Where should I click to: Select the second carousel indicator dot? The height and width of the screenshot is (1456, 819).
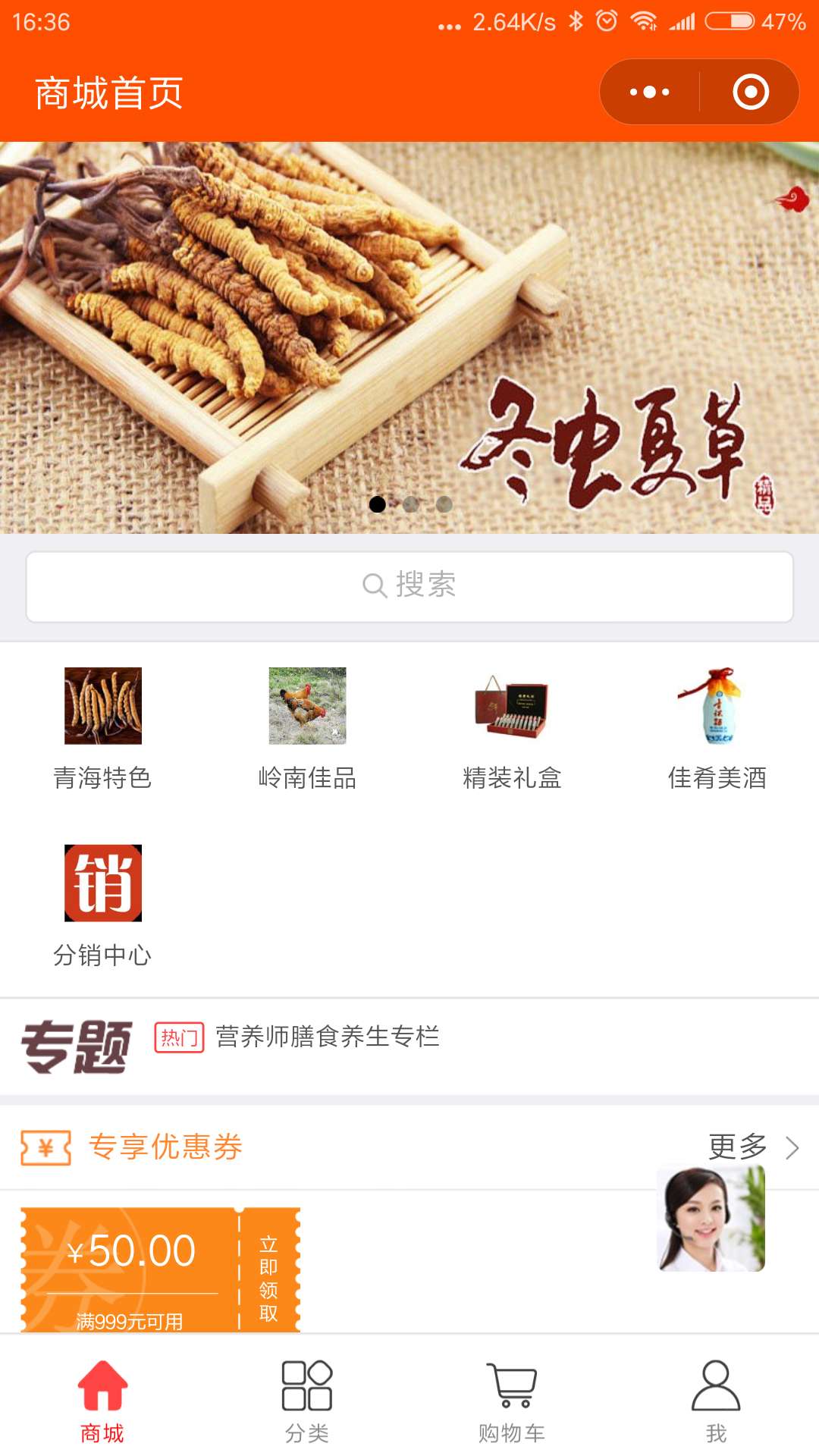tap(410, 503)
